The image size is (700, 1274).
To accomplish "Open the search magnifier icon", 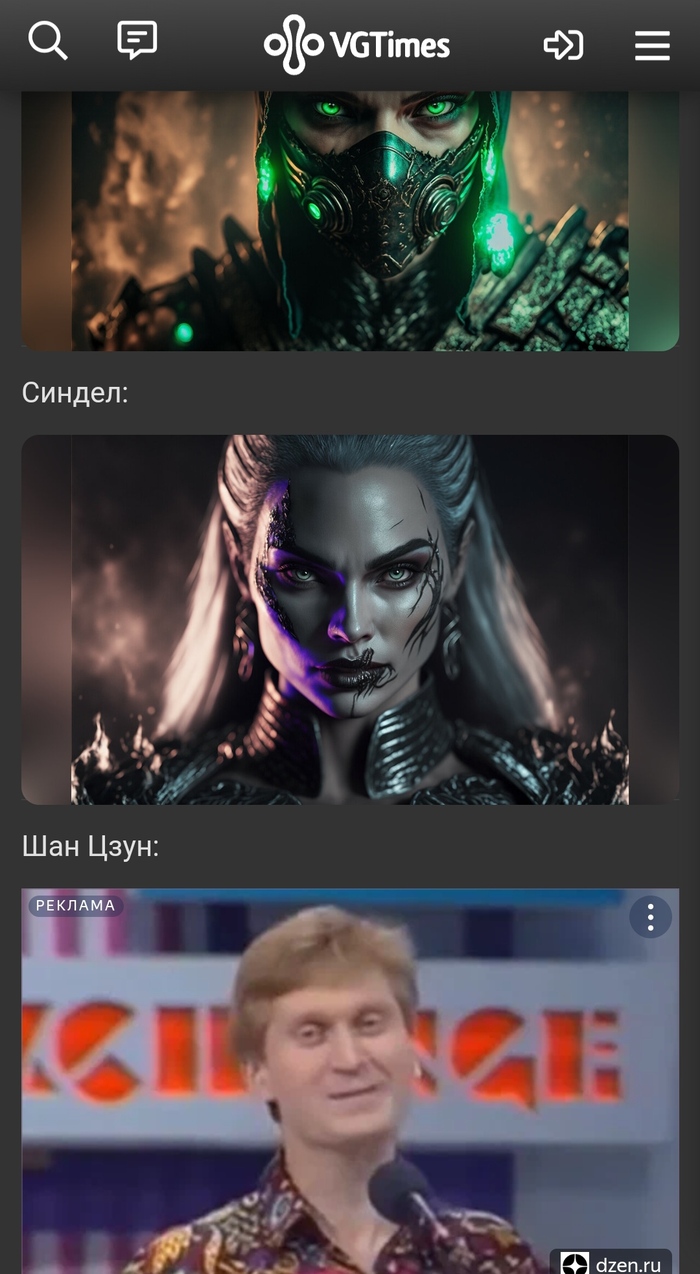I will (47, 42).
